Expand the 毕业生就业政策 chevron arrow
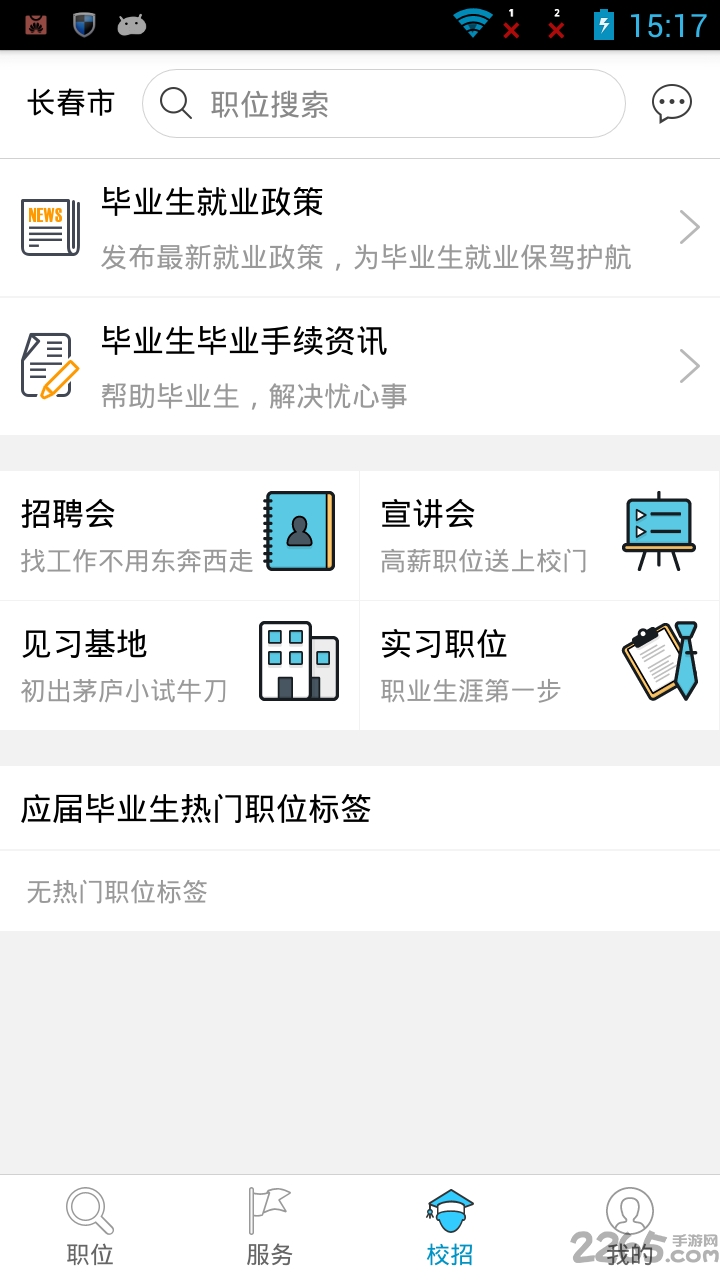 coord(689,228)
